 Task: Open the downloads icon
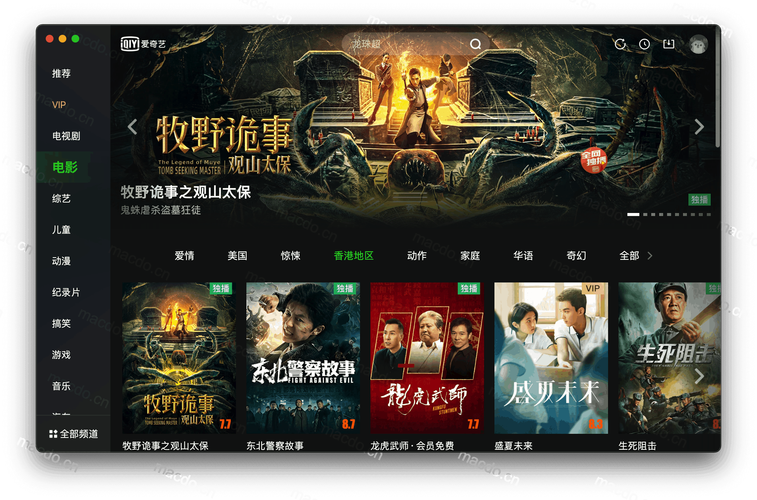tap(670, 44)
